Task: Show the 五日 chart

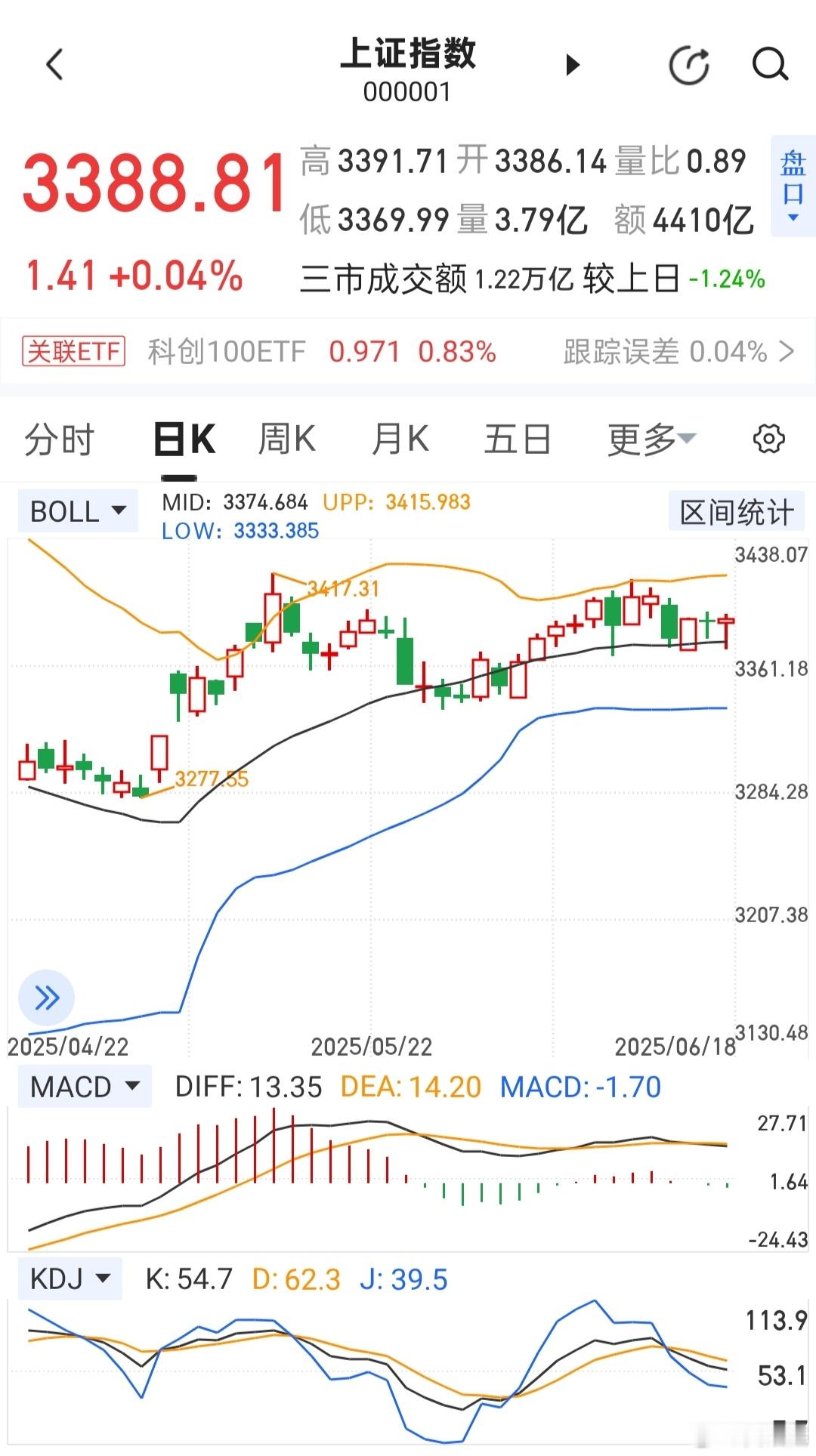Action: coord(518,440)
